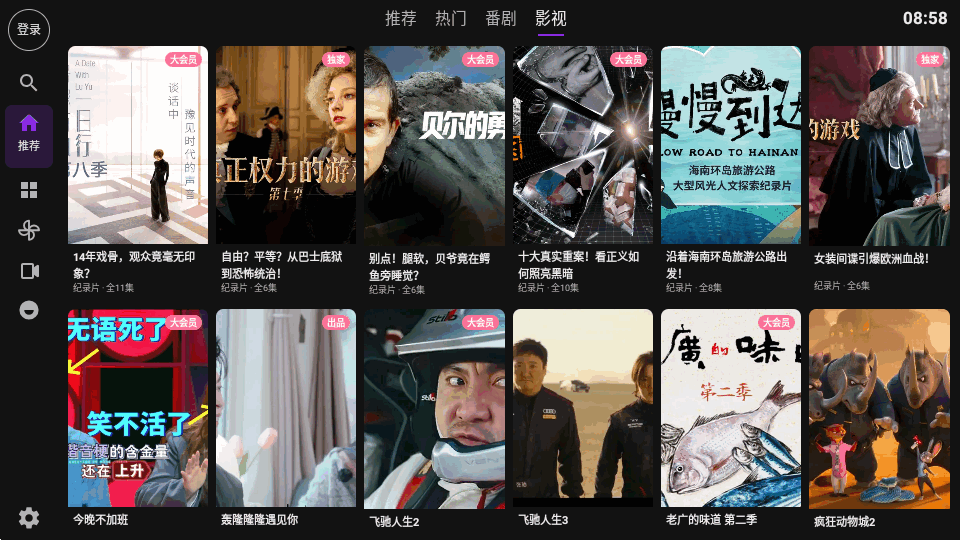
Task: Switch to the 番剧 top tab
Action: pos(501,19)
